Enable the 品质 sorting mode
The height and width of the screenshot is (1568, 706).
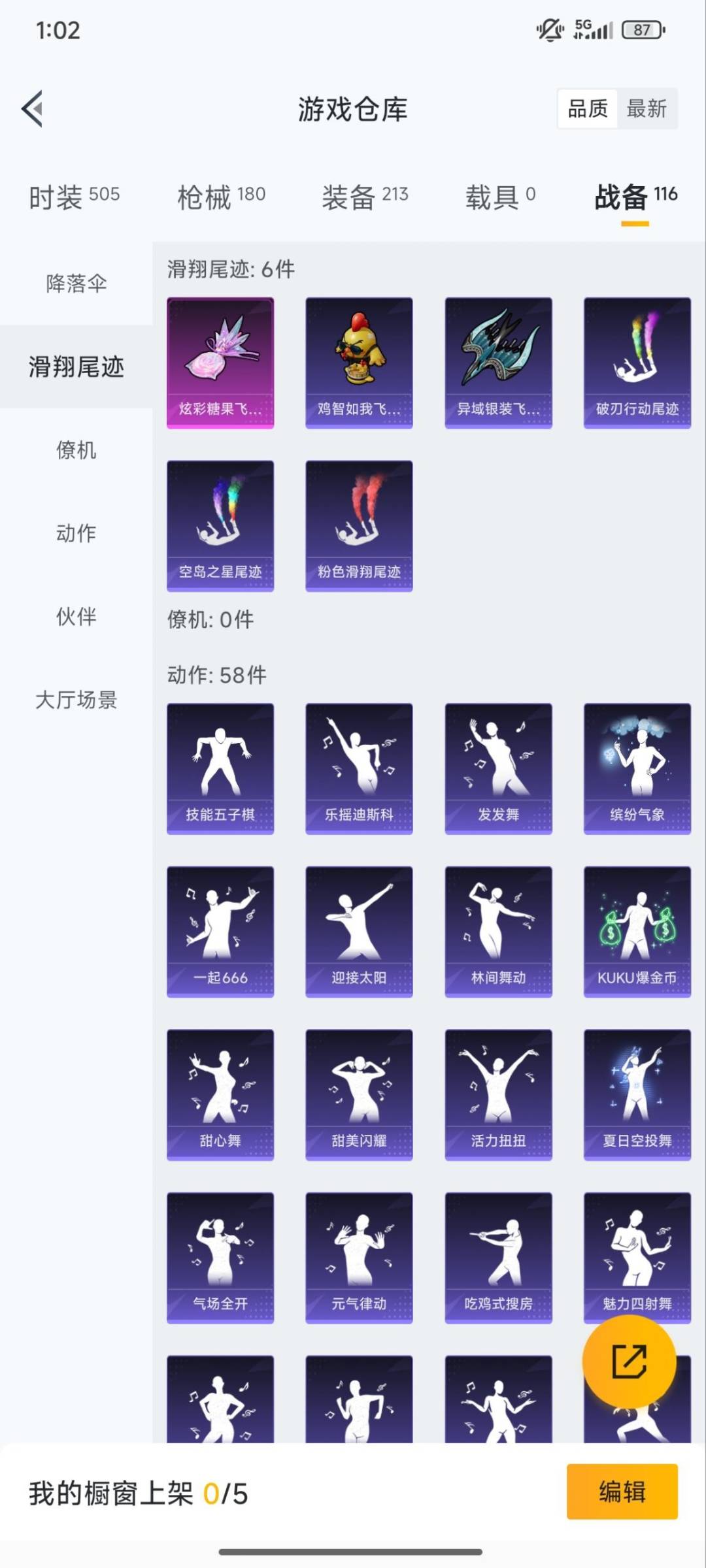point(588,108)
